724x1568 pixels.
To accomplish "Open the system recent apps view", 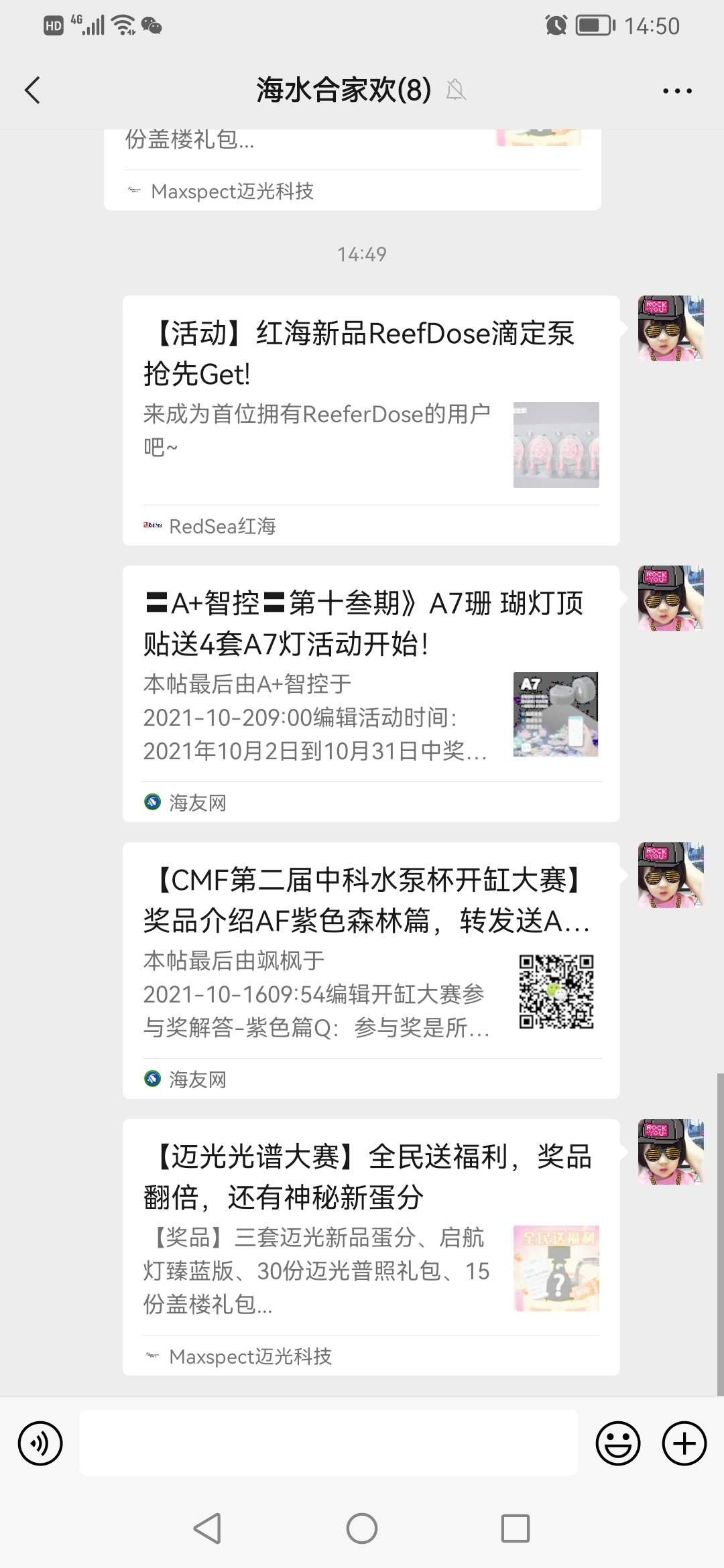I will (516, 1528).
